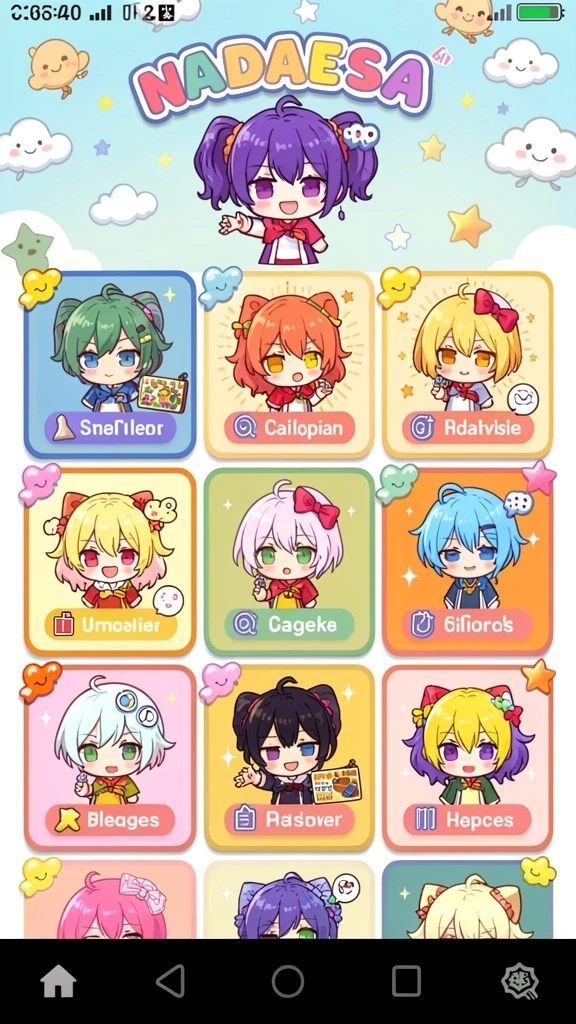
Task: Open recent apps with the square button
Action: pos(406,980)
